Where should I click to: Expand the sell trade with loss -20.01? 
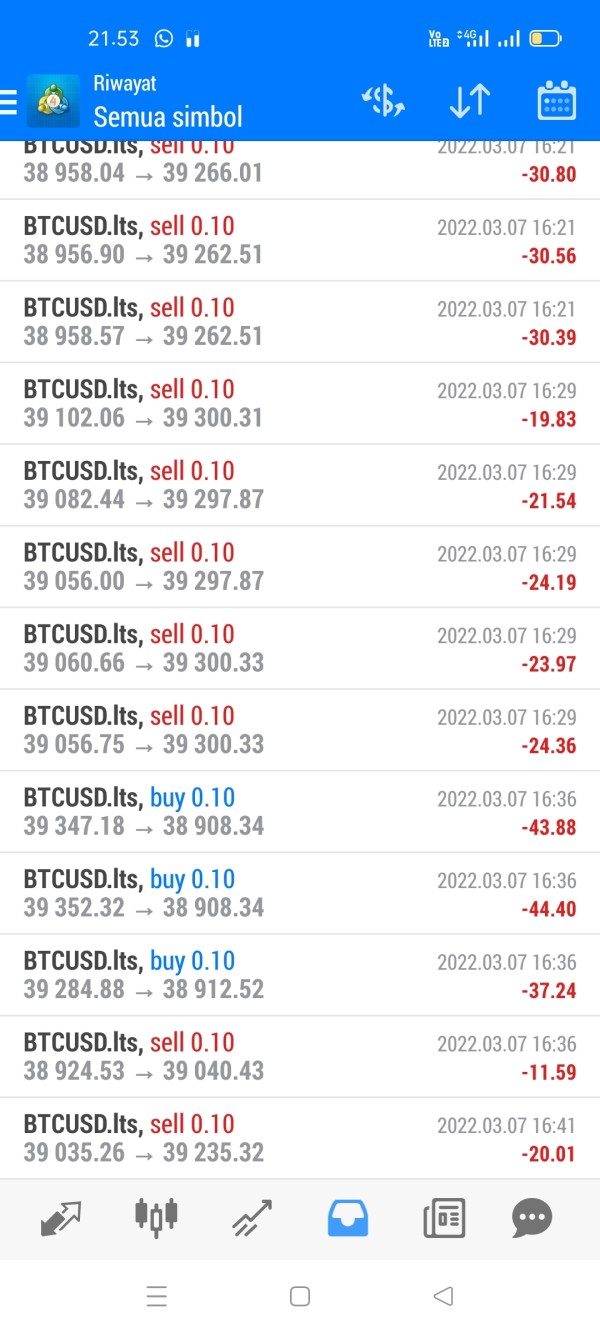pyautogui.click(x=300, y=1139)
